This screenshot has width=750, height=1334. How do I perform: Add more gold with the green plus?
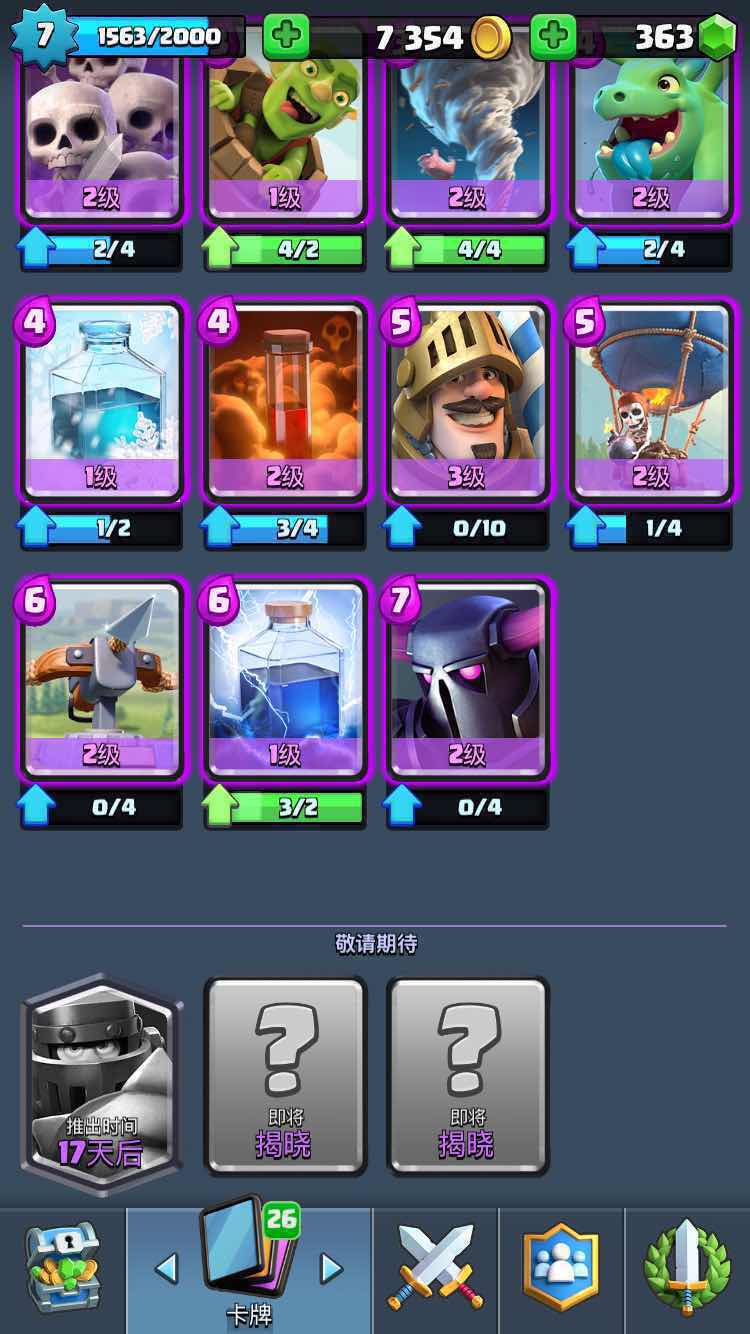(286, 38)
